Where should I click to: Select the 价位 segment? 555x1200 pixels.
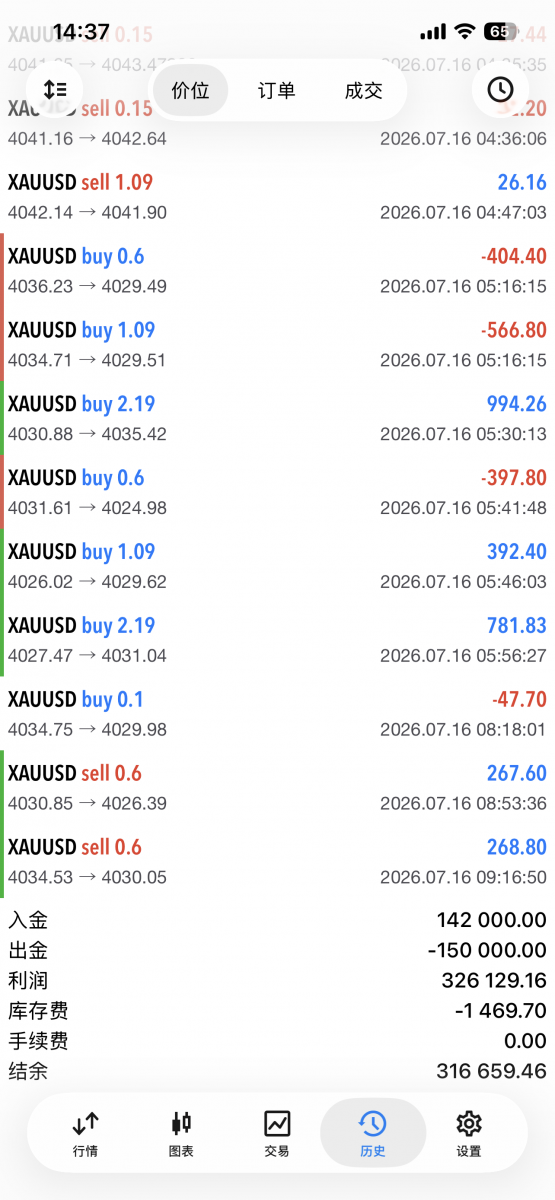[x=190, y=91]
